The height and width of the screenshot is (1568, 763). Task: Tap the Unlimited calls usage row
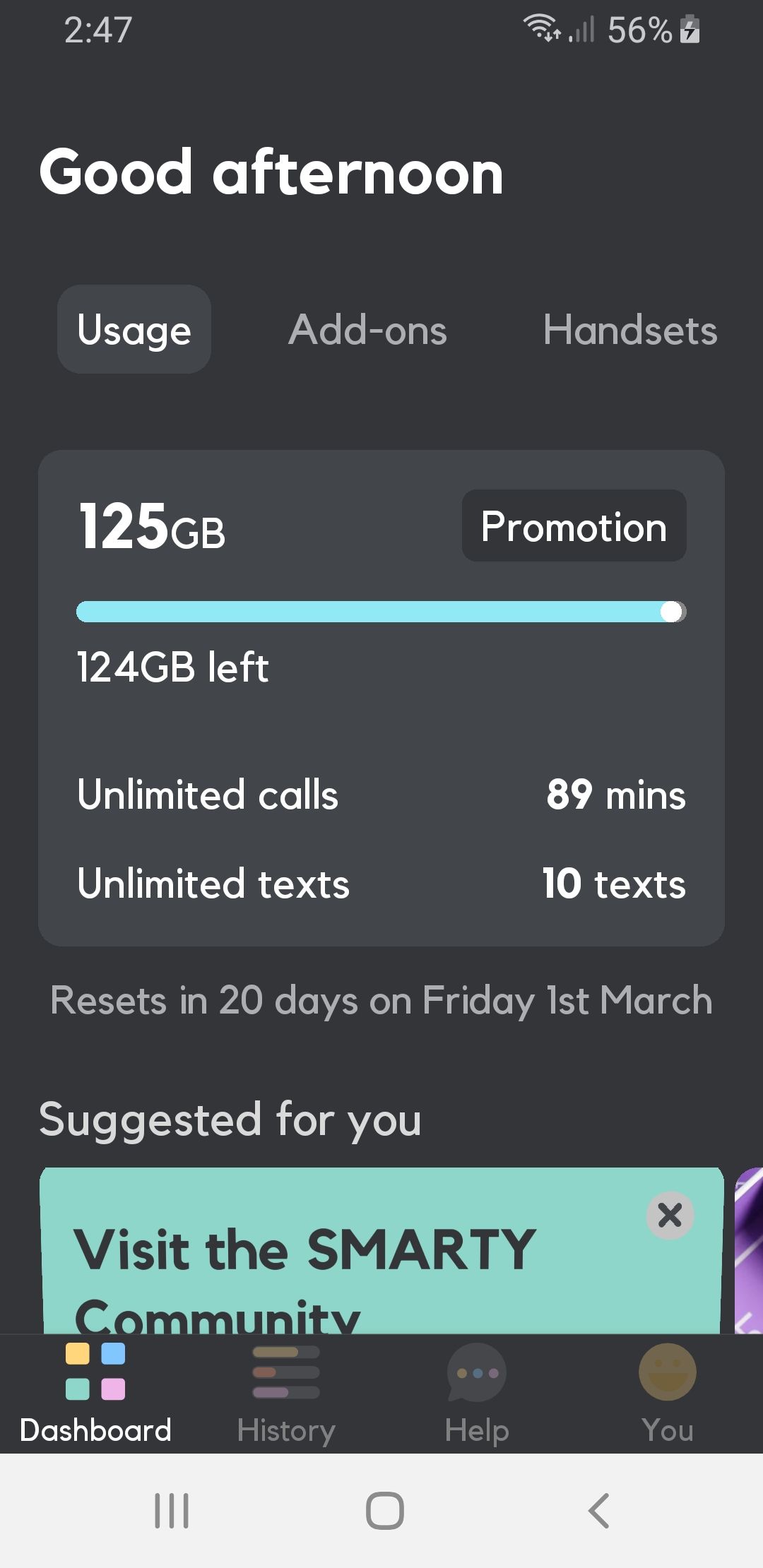tap(381, 794)
